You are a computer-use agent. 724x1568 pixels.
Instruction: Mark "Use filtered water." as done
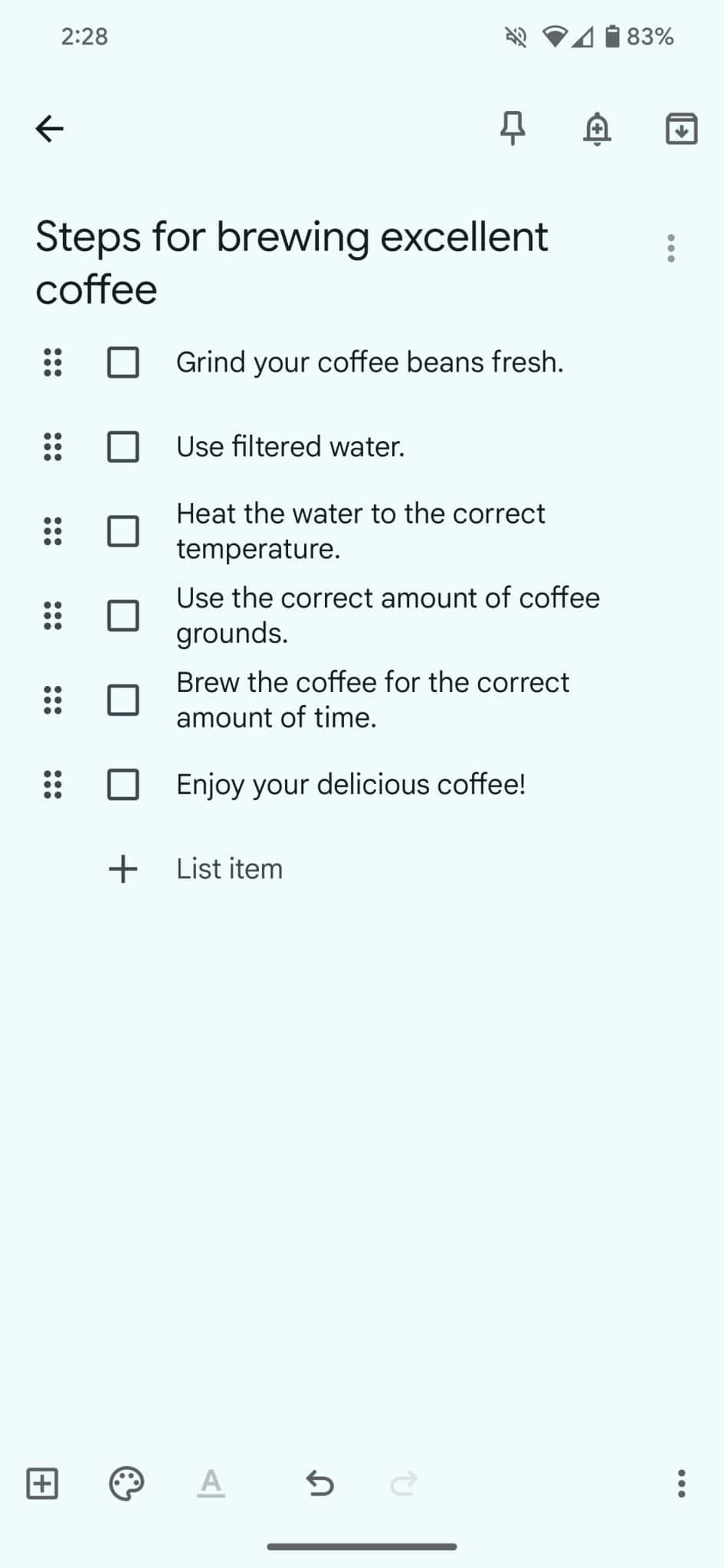click(x=123, y=446)
